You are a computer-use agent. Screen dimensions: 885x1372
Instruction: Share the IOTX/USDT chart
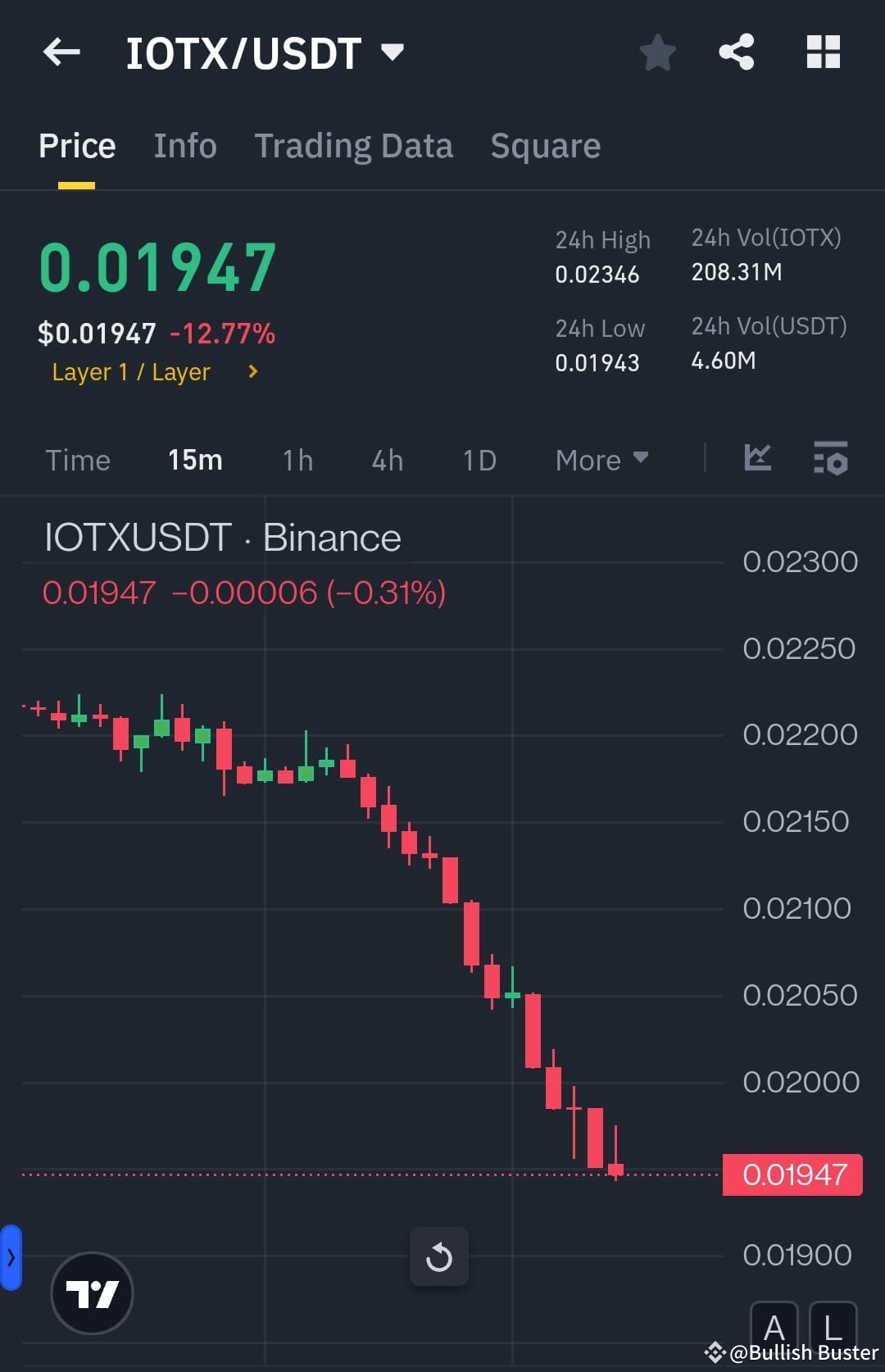coord(737,52)
